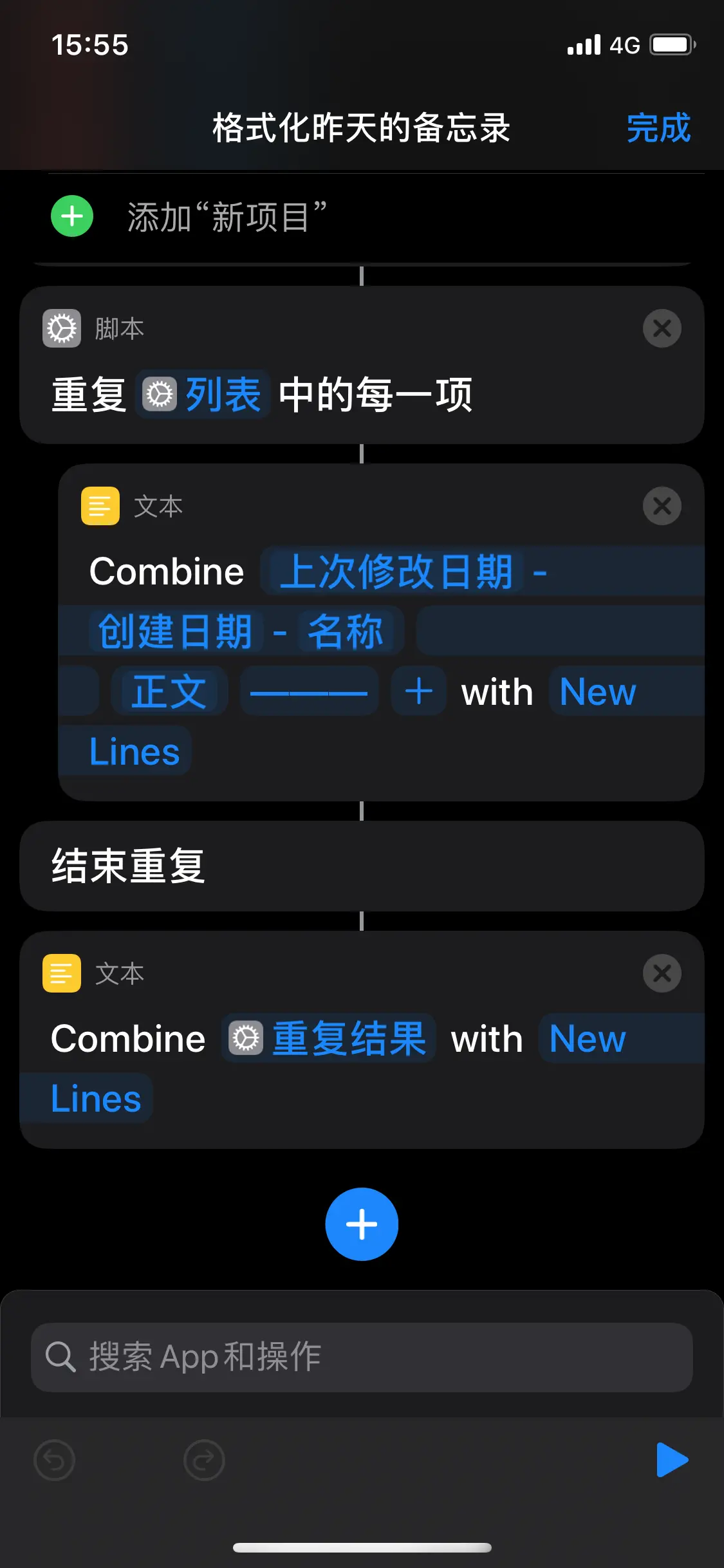Open the 正文 variable token
Screen dimensions: 724x1568
pyautogui.click(x=169, y=691)
